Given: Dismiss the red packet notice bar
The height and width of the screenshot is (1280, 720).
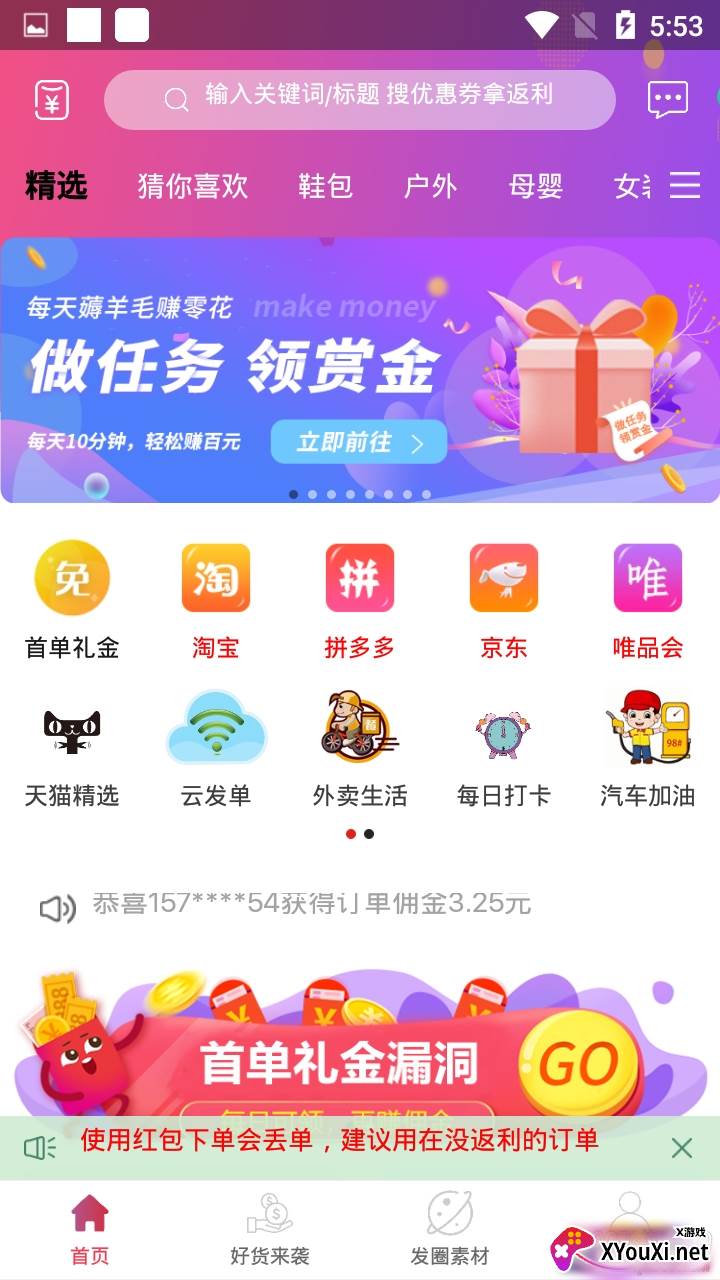Looking at the screenshot, I should pos(682,1148).
